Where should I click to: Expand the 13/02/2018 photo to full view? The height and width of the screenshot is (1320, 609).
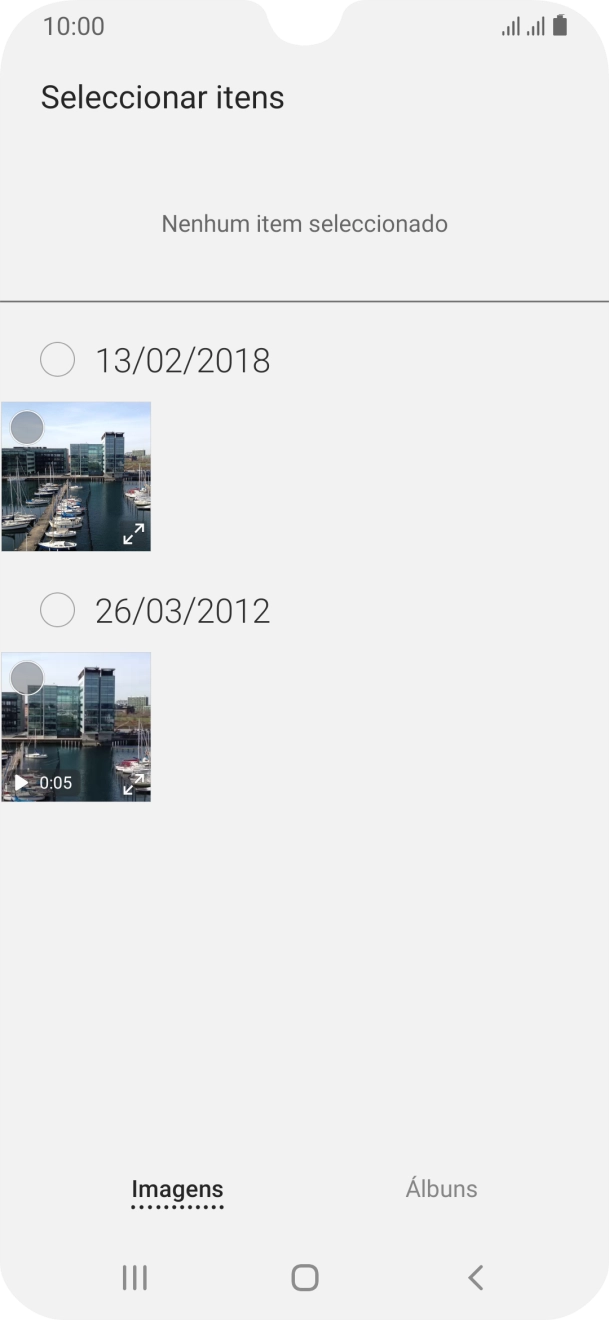(133, 534)
